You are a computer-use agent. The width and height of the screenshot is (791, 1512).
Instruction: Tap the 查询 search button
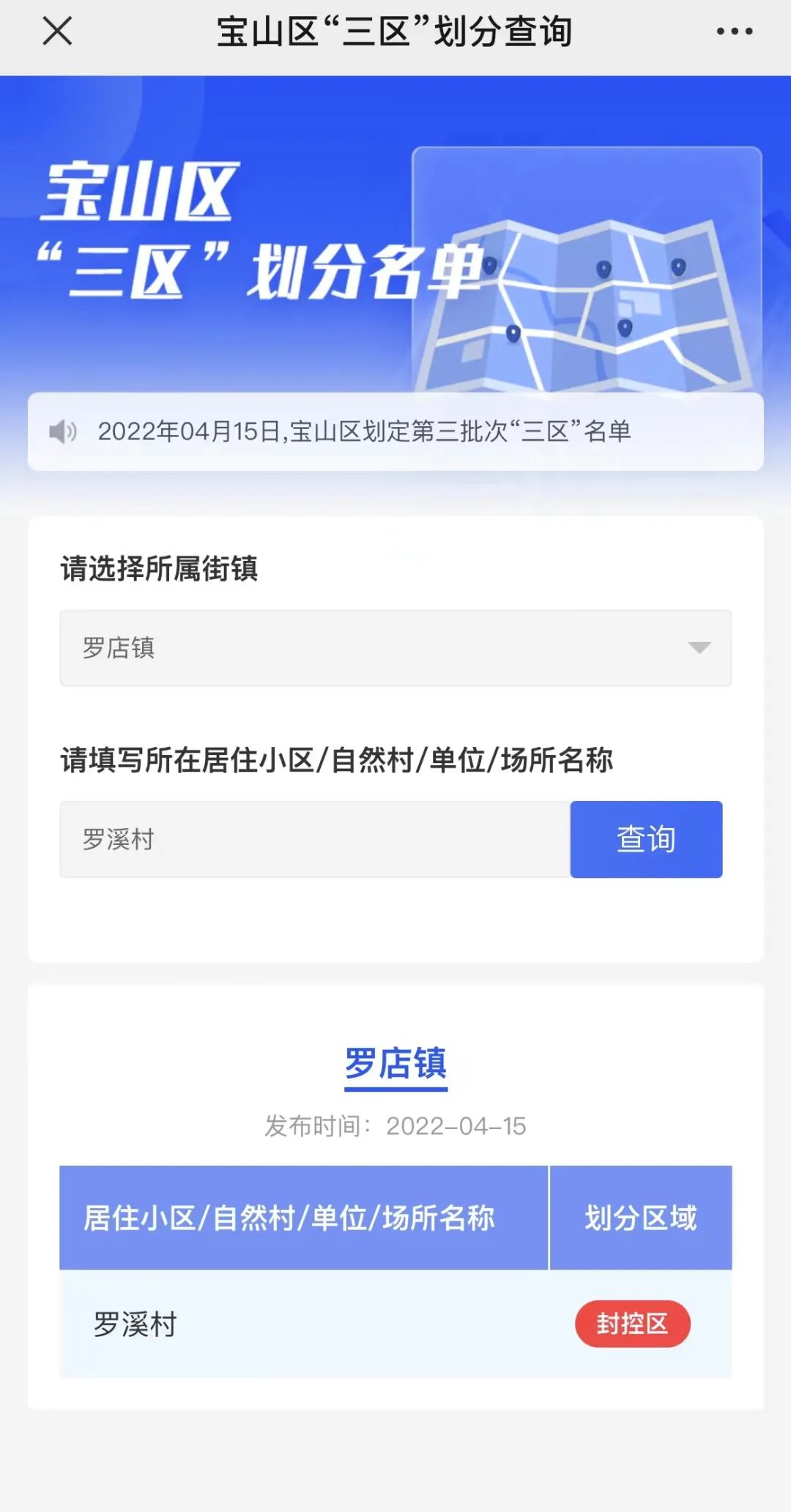(x=646, y=839)
